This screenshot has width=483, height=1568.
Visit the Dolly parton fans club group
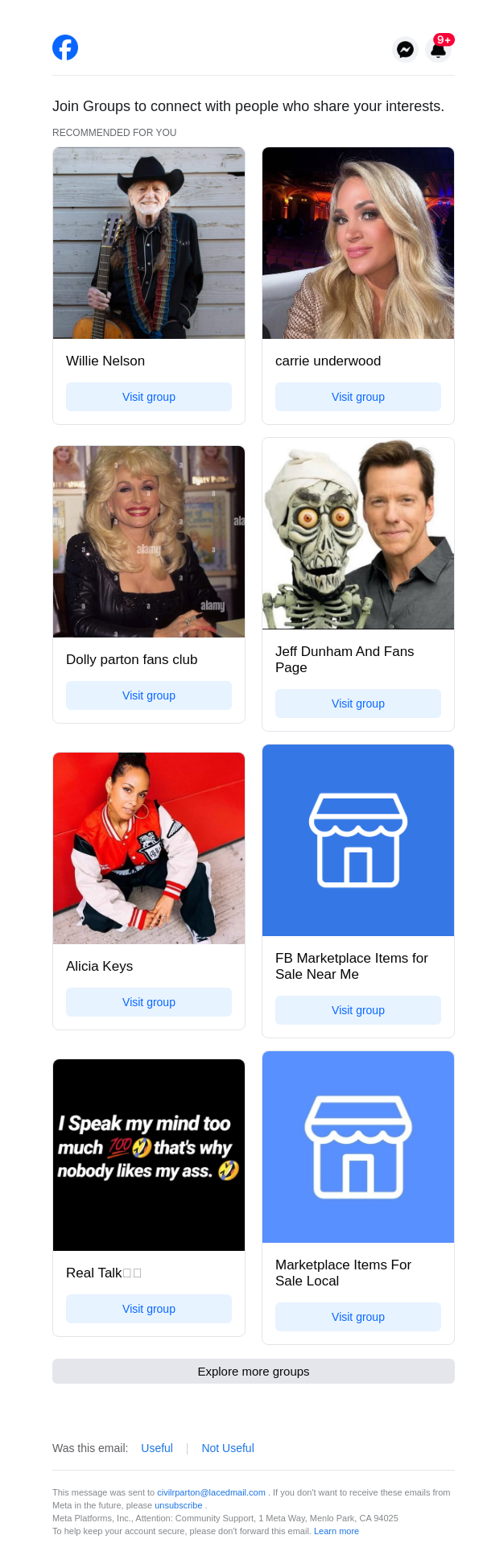click(x=149, y=695)
